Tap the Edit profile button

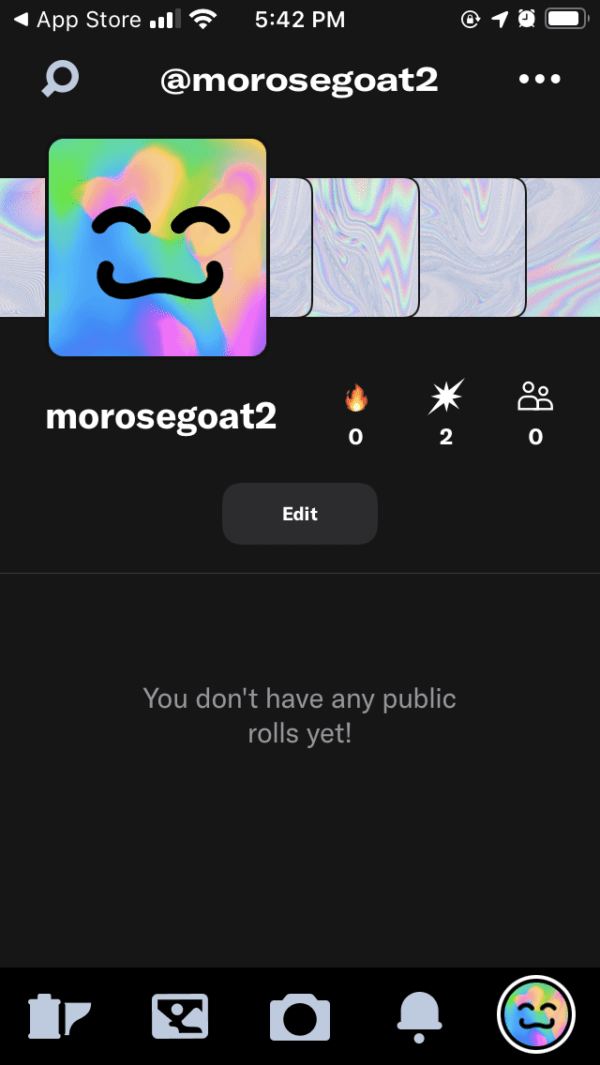click(x=300, y=514)
